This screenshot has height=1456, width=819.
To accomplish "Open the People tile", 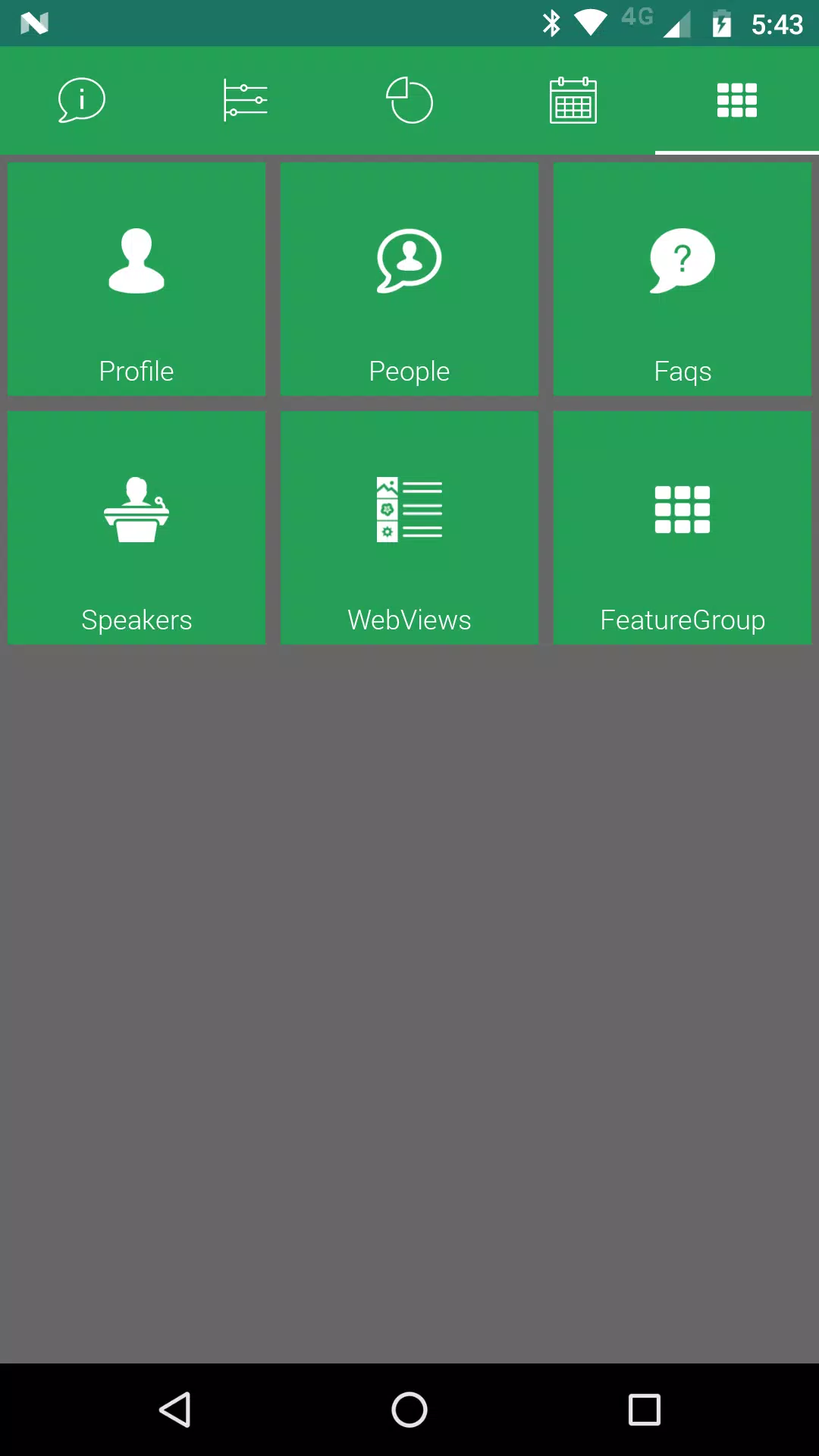I will click(409, 279).
